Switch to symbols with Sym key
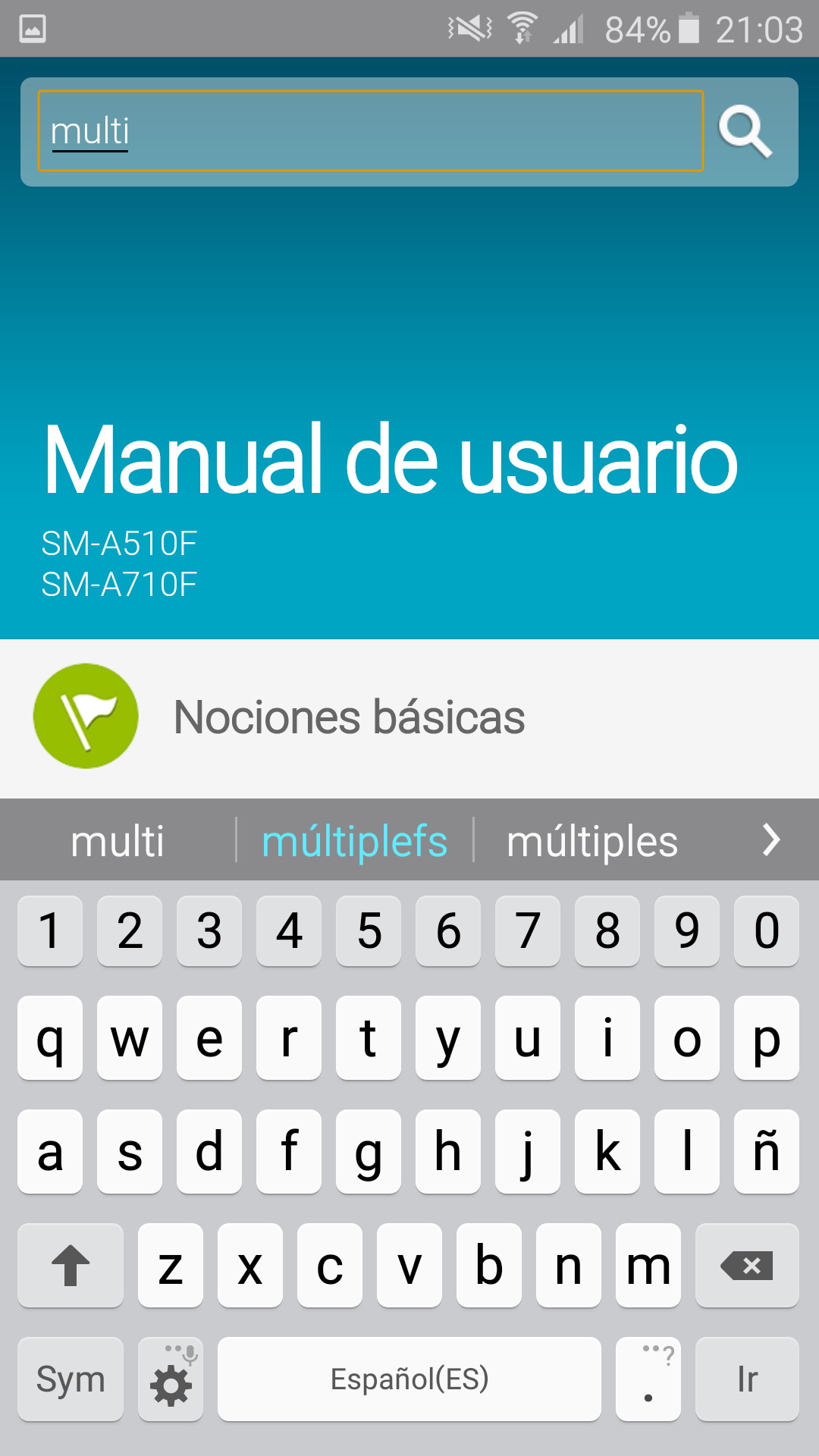The width and height of the screenshot is (819, 1456). click(71, 1379)
